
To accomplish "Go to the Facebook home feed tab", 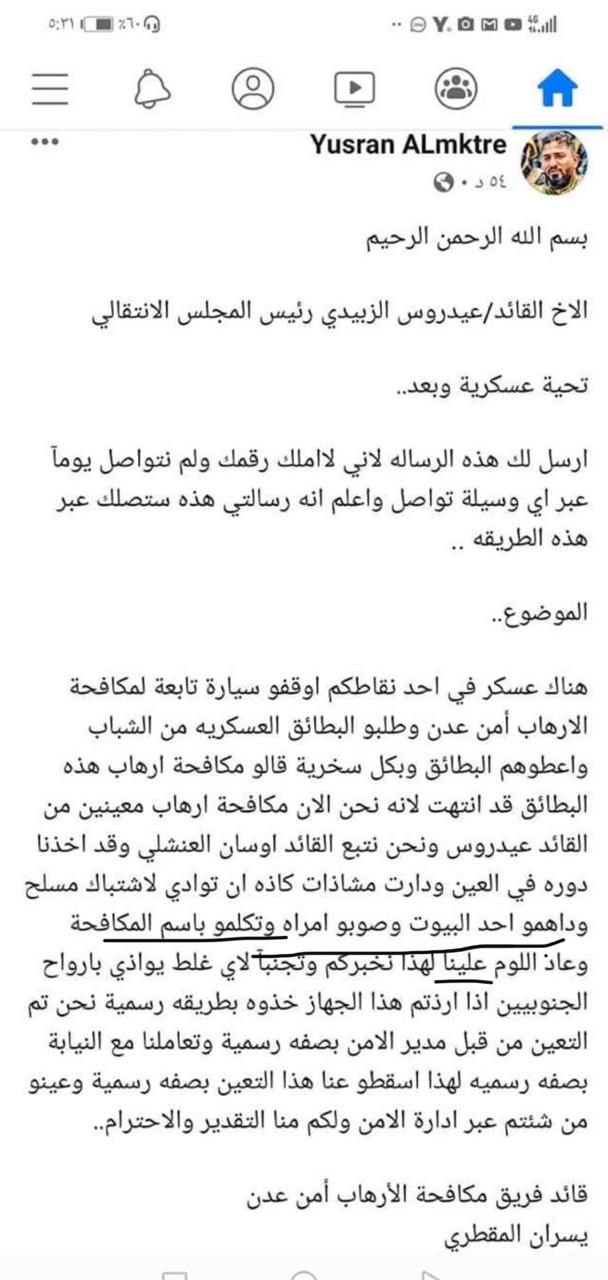I will click(x=557, y=89).
